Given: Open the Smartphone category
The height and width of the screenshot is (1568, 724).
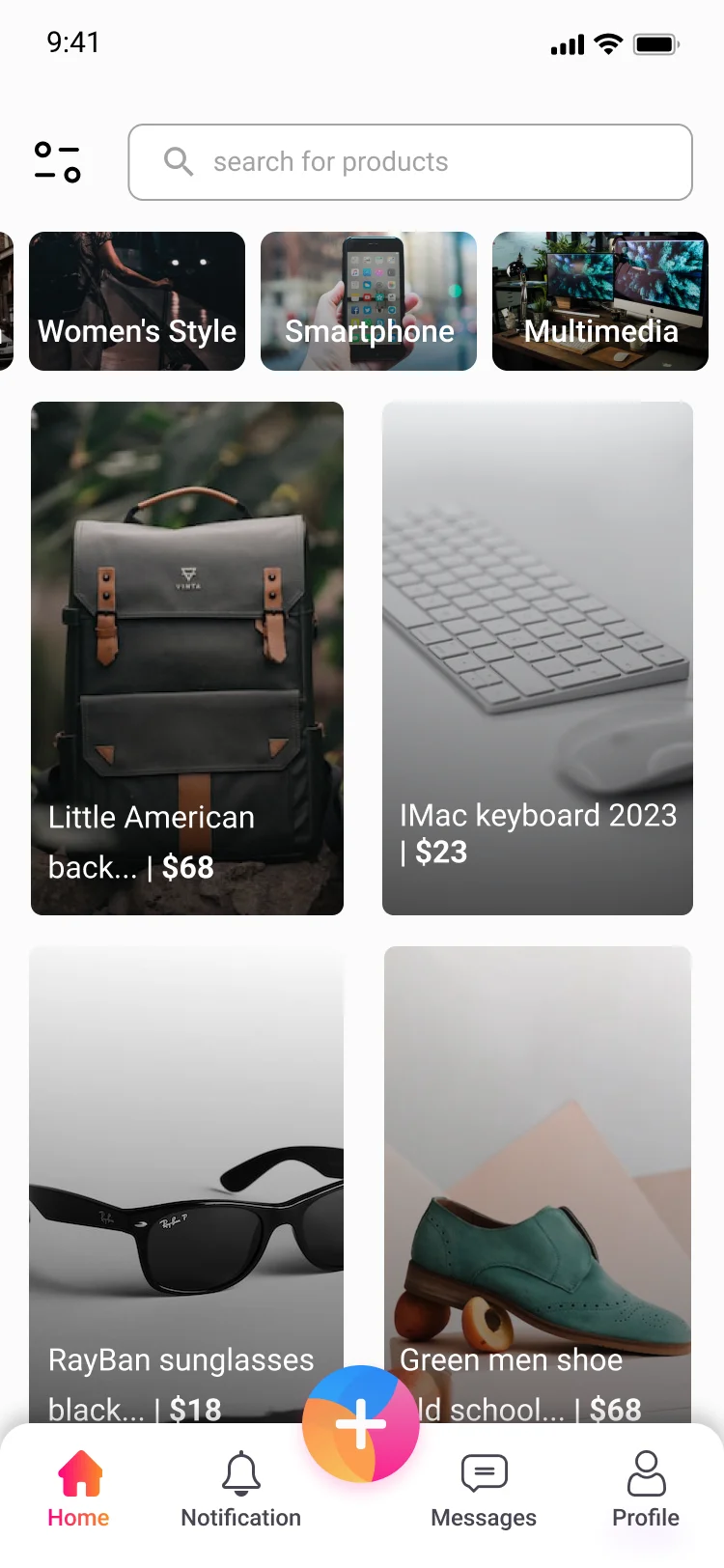Looking at the screenshot, I should (369, 301).
